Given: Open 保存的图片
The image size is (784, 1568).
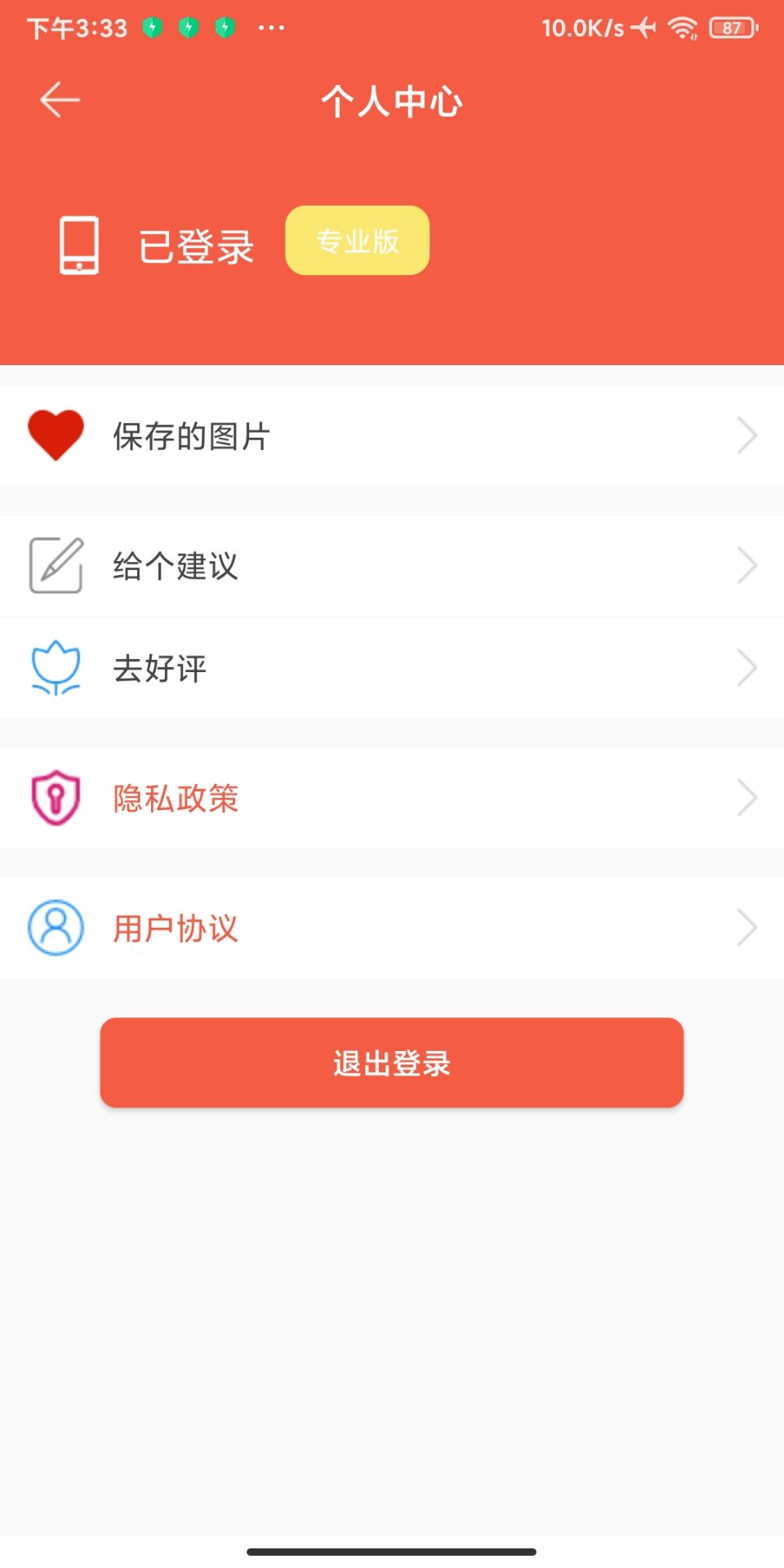Looking at the screenshot, I should tap(392, 436).
